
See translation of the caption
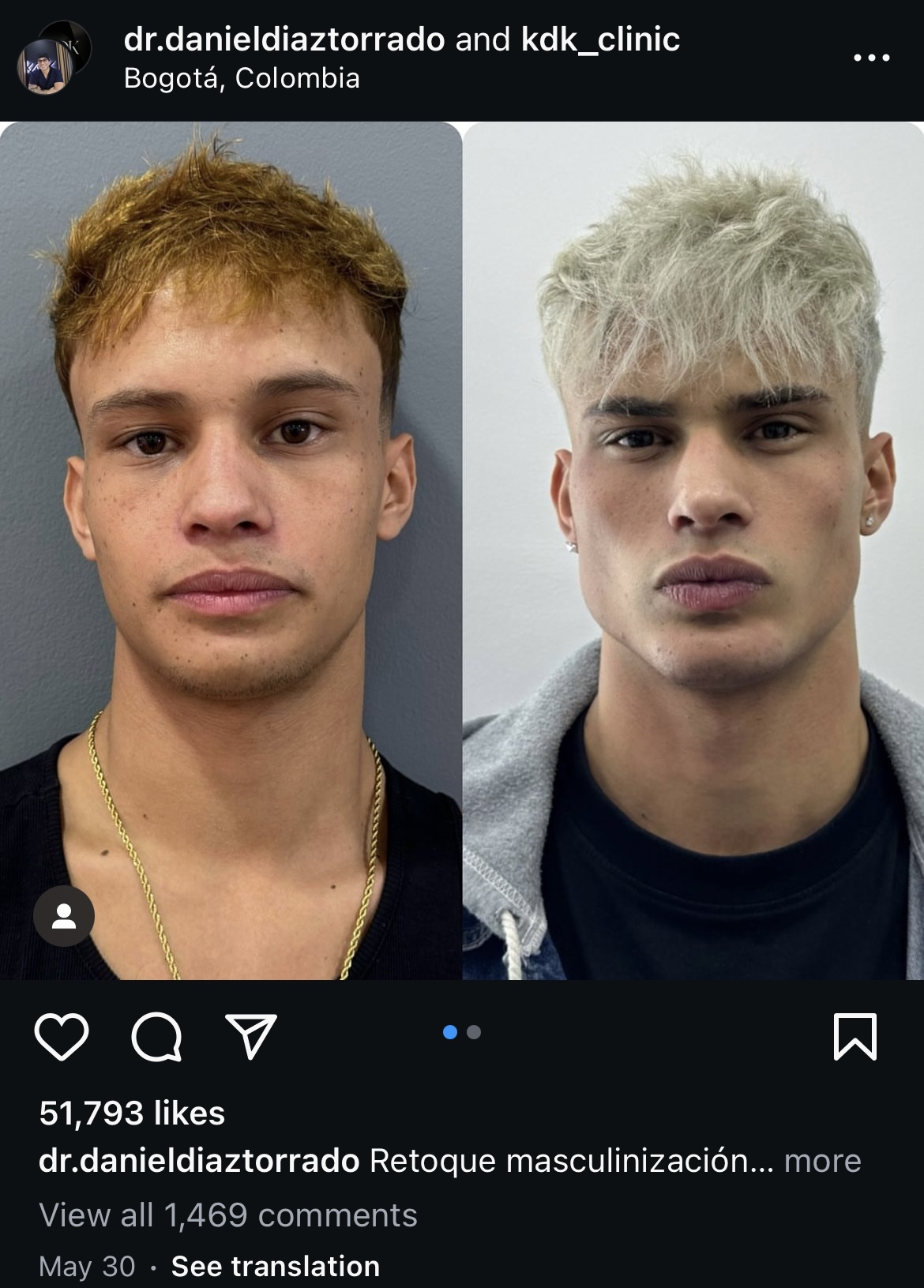click(275, 1267)
